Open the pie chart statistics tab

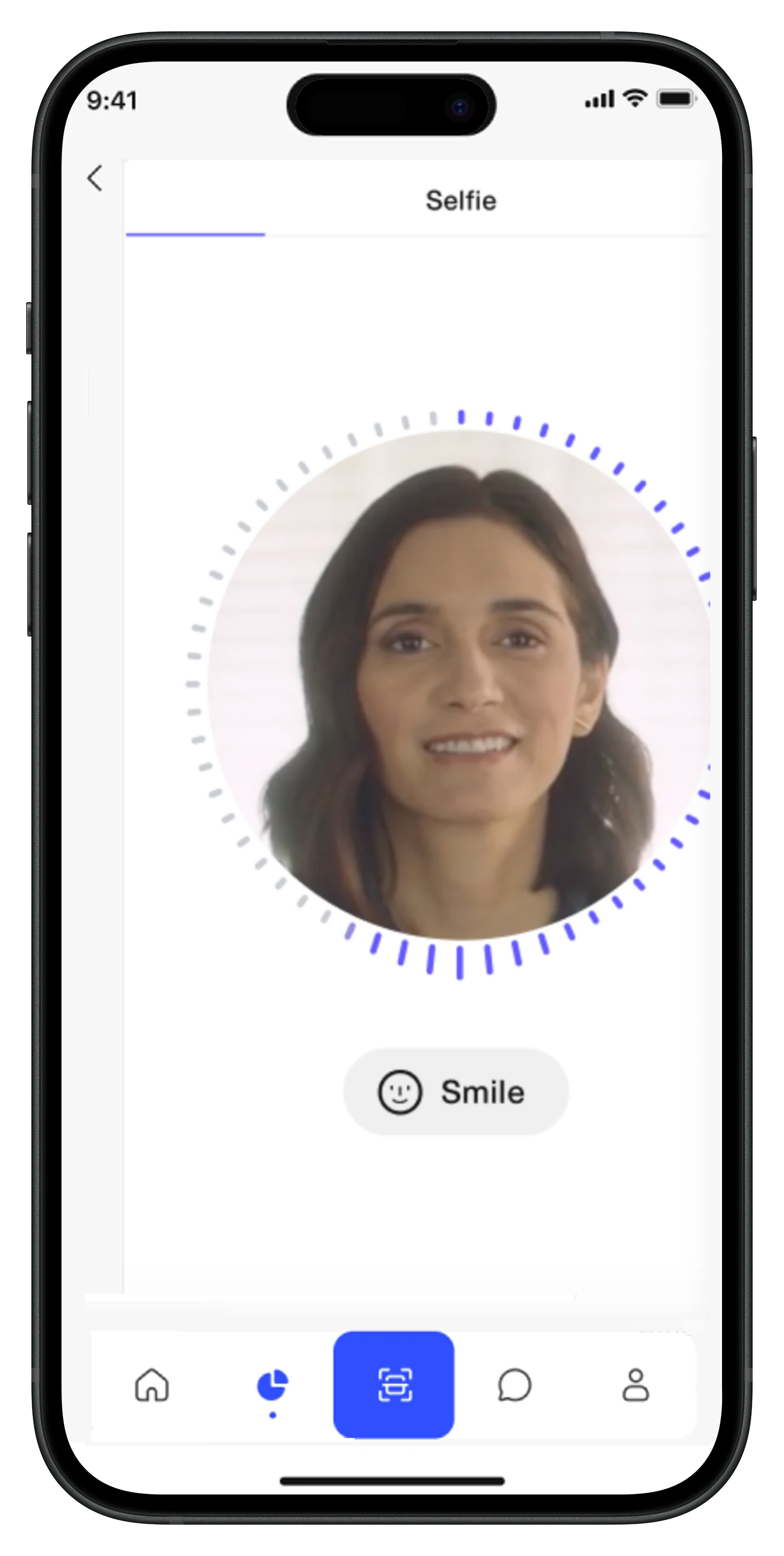click(x=273, y=1384)
